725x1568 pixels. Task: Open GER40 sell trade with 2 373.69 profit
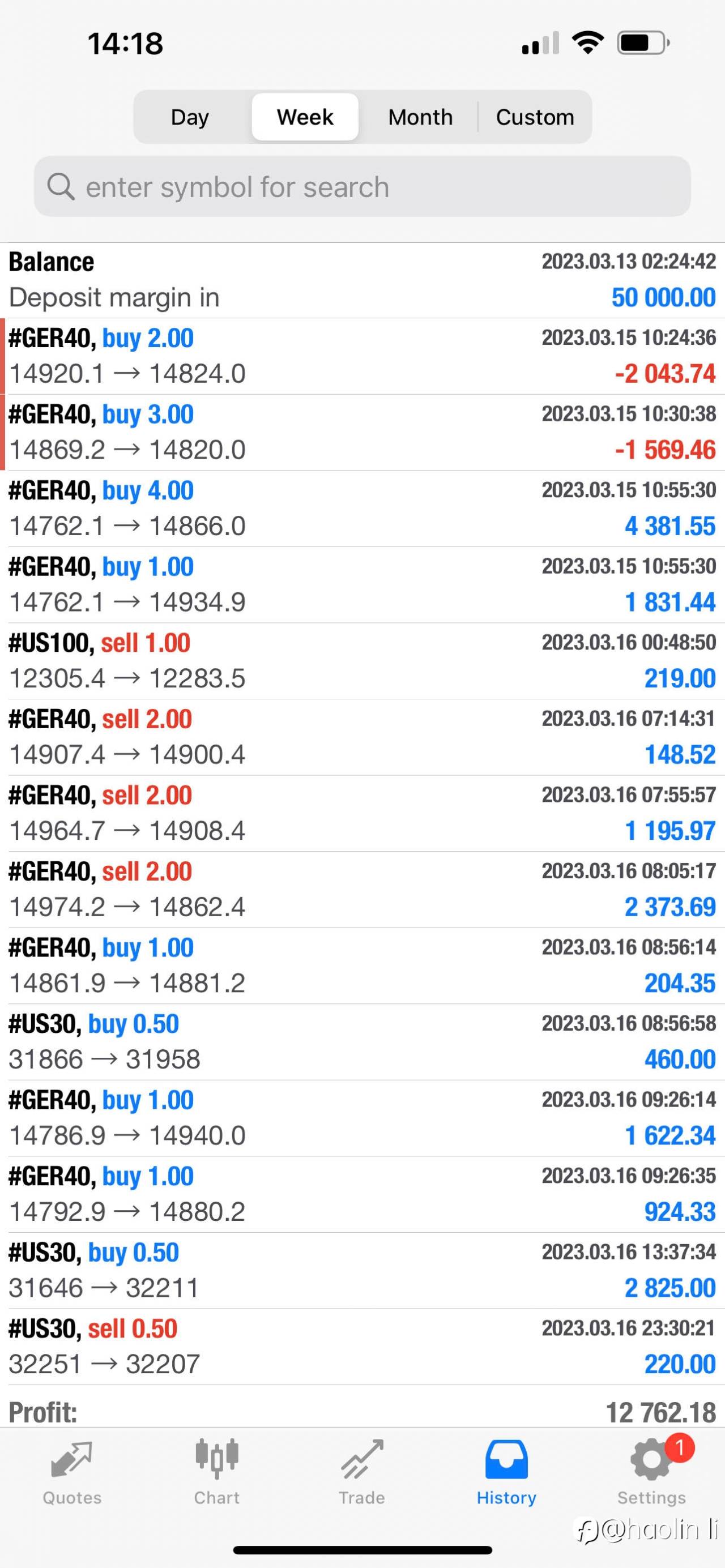[x=362, y=889]
